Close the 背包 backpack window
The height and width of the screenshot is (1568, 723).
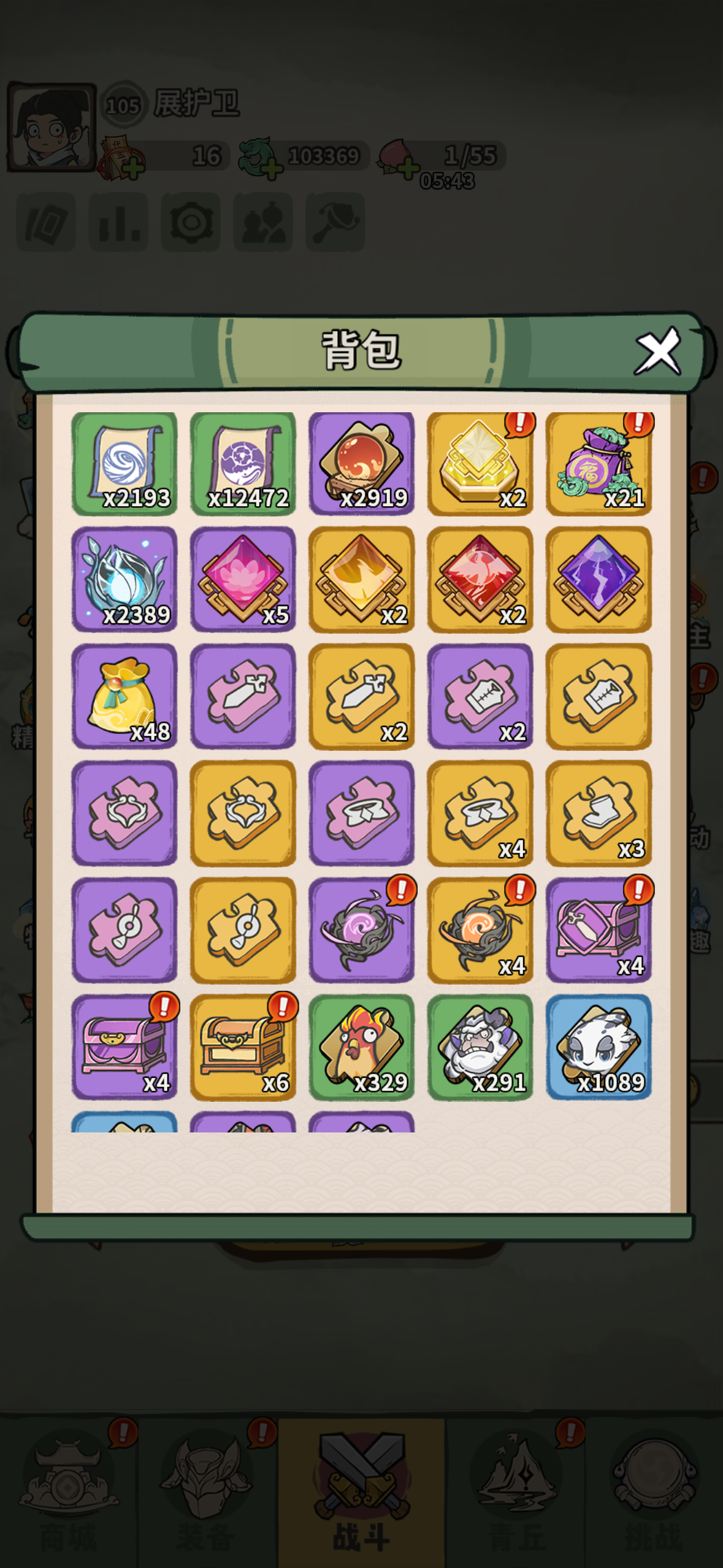[657, 351]
